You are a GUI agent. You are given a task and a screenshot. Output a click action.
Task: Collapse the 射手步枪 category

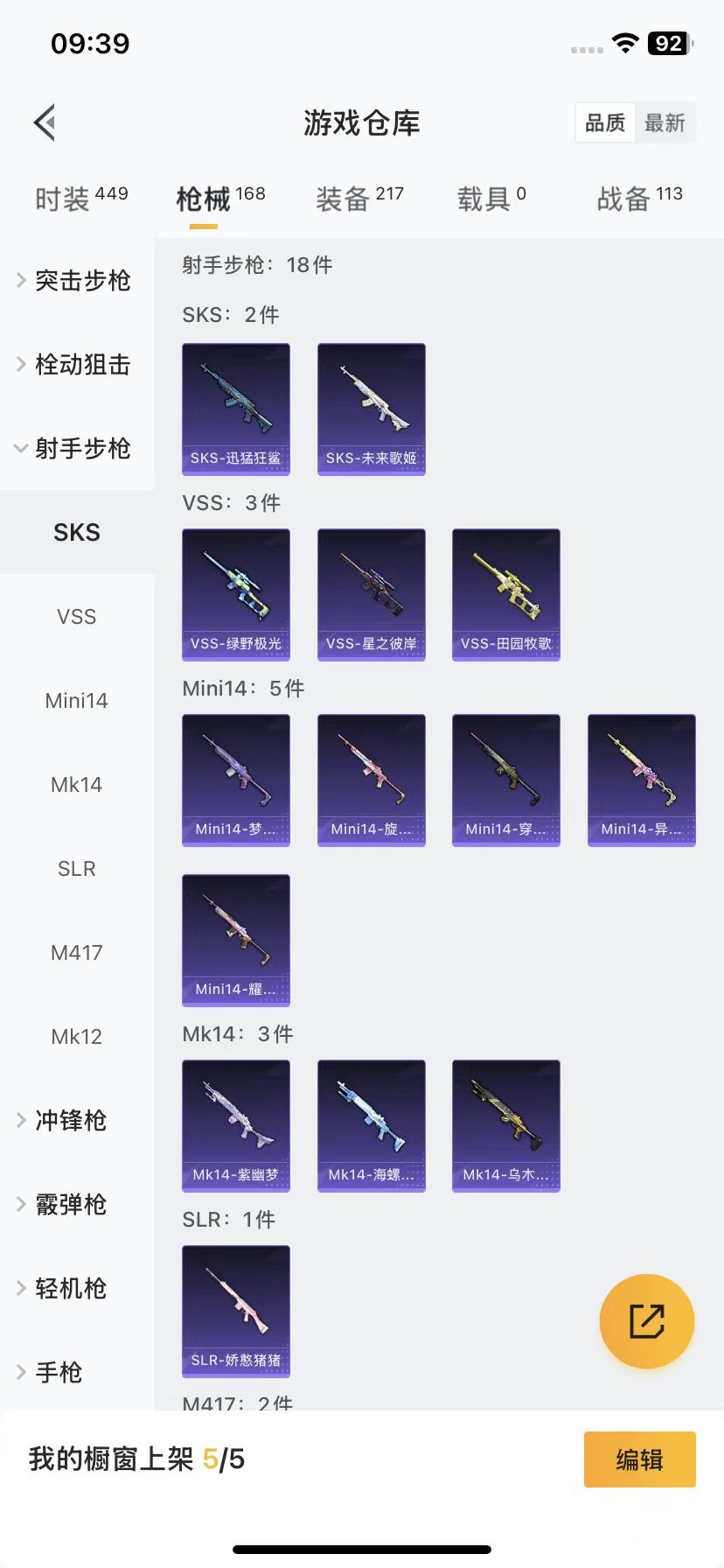click(76, 448)
